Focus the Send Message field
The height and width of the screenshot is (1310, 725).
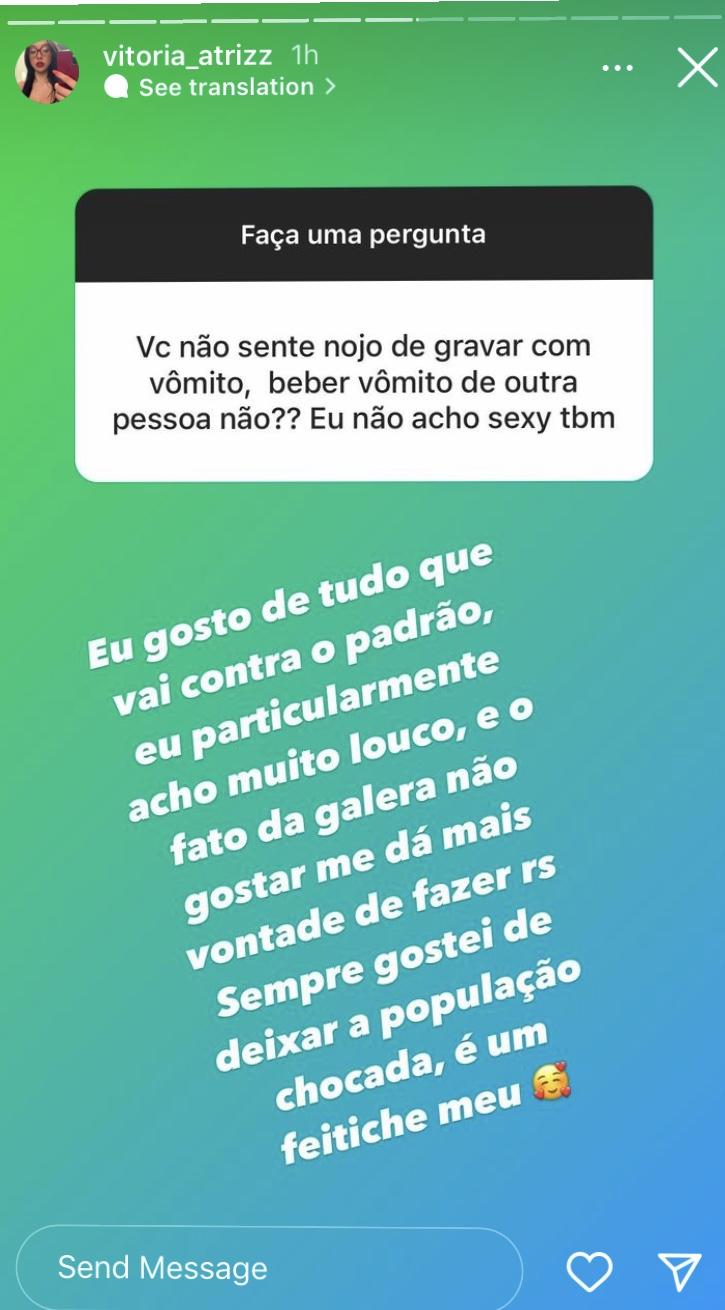coord(270,1268)
